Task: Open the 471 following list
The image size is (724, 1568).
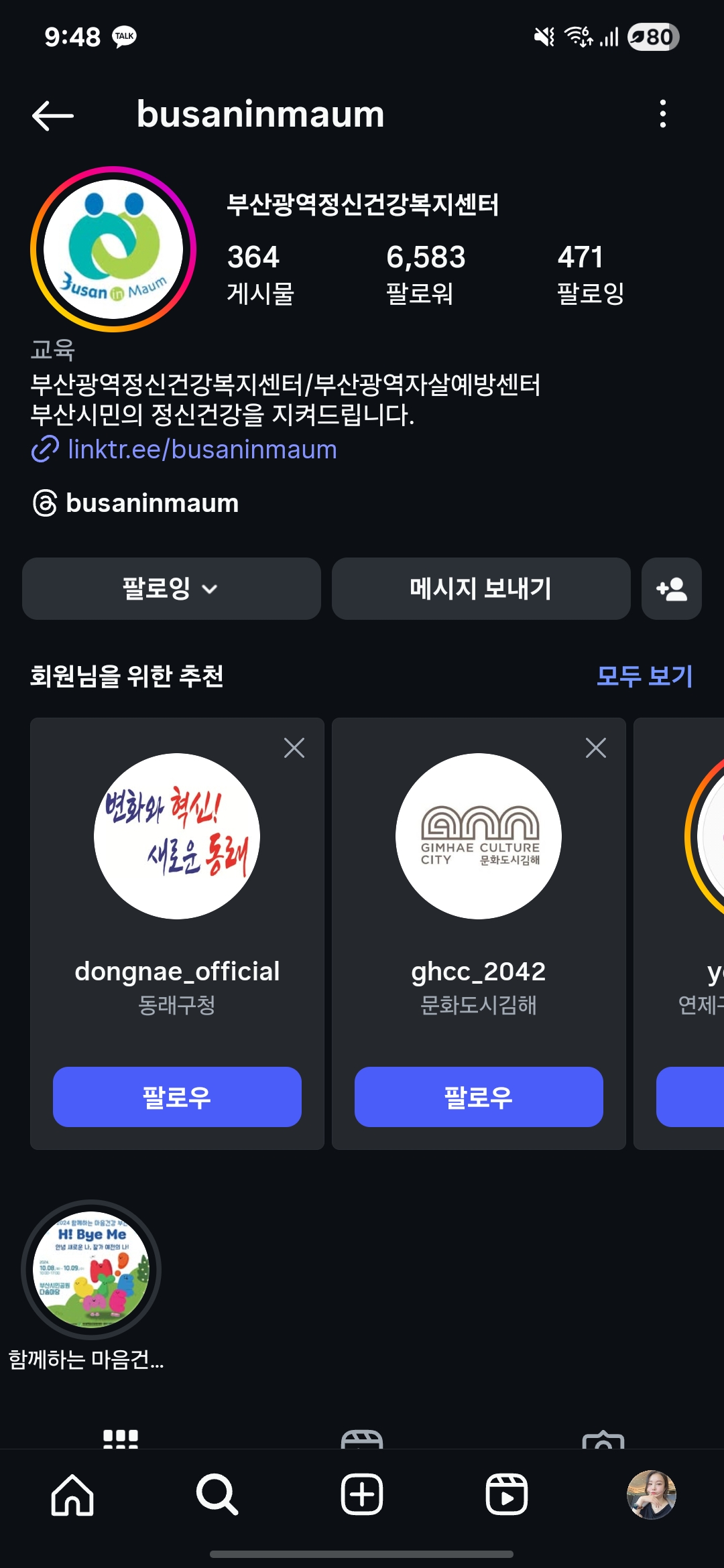Action: pos(590,273)
